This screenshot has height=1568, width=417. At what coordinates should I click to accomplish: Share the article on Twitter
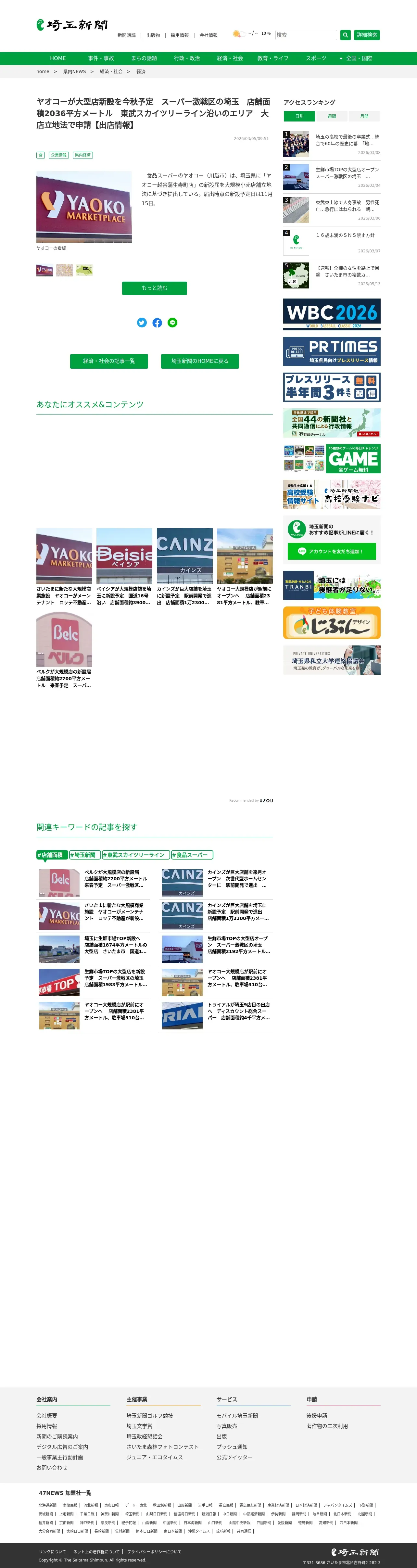click(142, 323)
